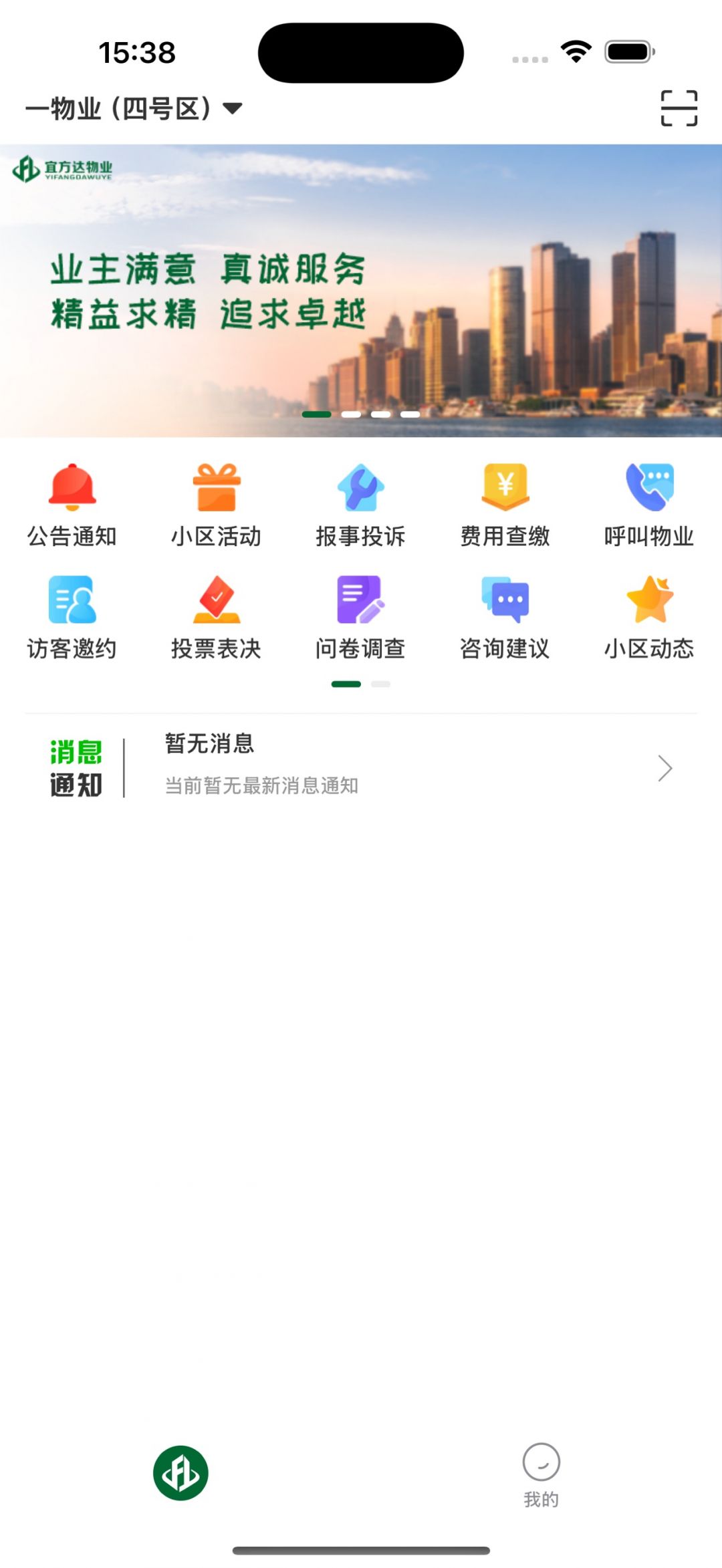
Task: Tap the green home logo tab
Action: (x=180, y=1473)
